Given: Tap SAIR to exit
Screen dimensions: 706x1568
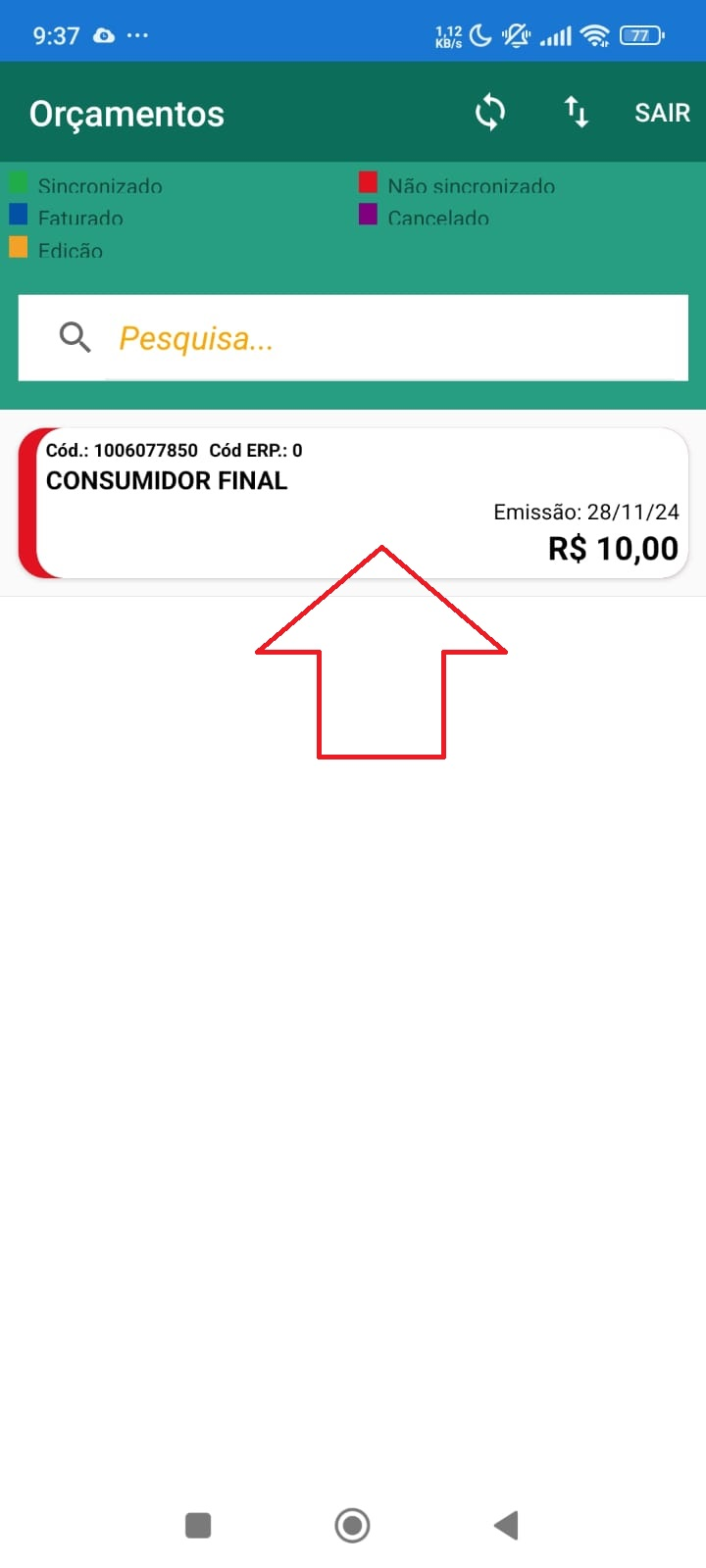Looking at the screenshot, I should pos(662,113).
